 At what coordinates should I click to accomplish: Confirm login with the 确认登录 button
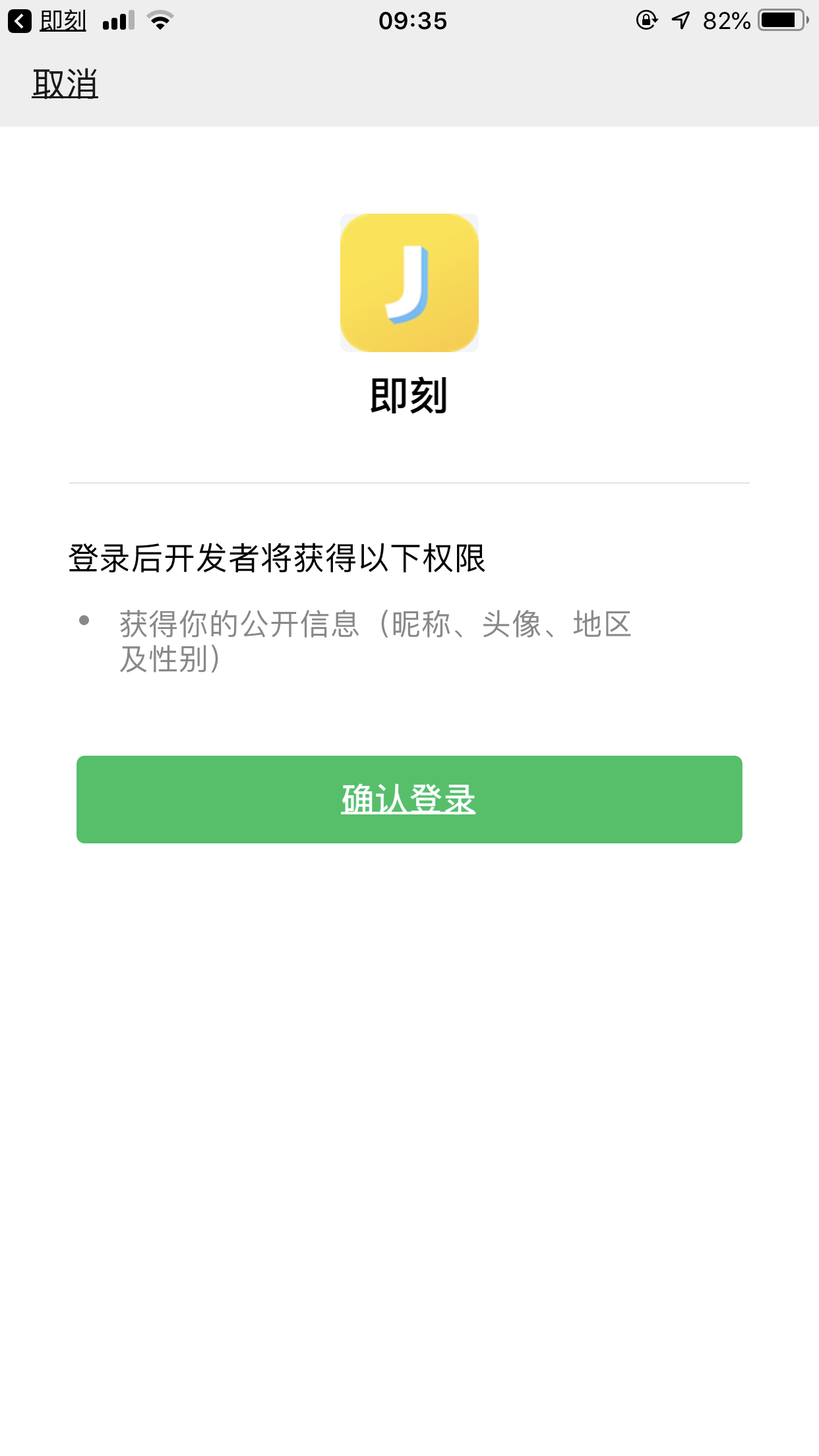pyautogui.click(x=409, y=799)
